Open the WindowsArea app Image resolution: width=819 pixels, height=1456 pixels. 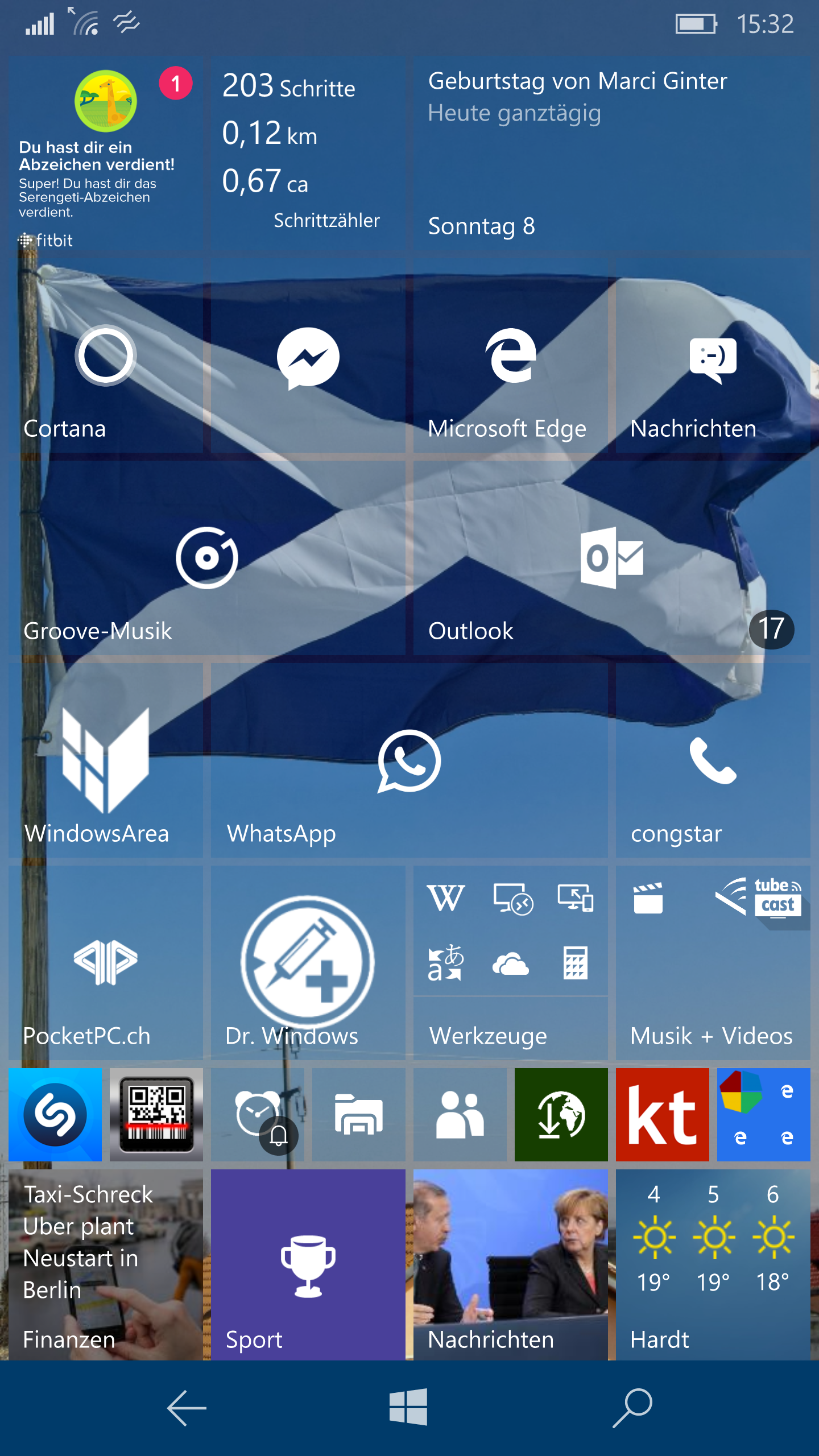(106, 760)
